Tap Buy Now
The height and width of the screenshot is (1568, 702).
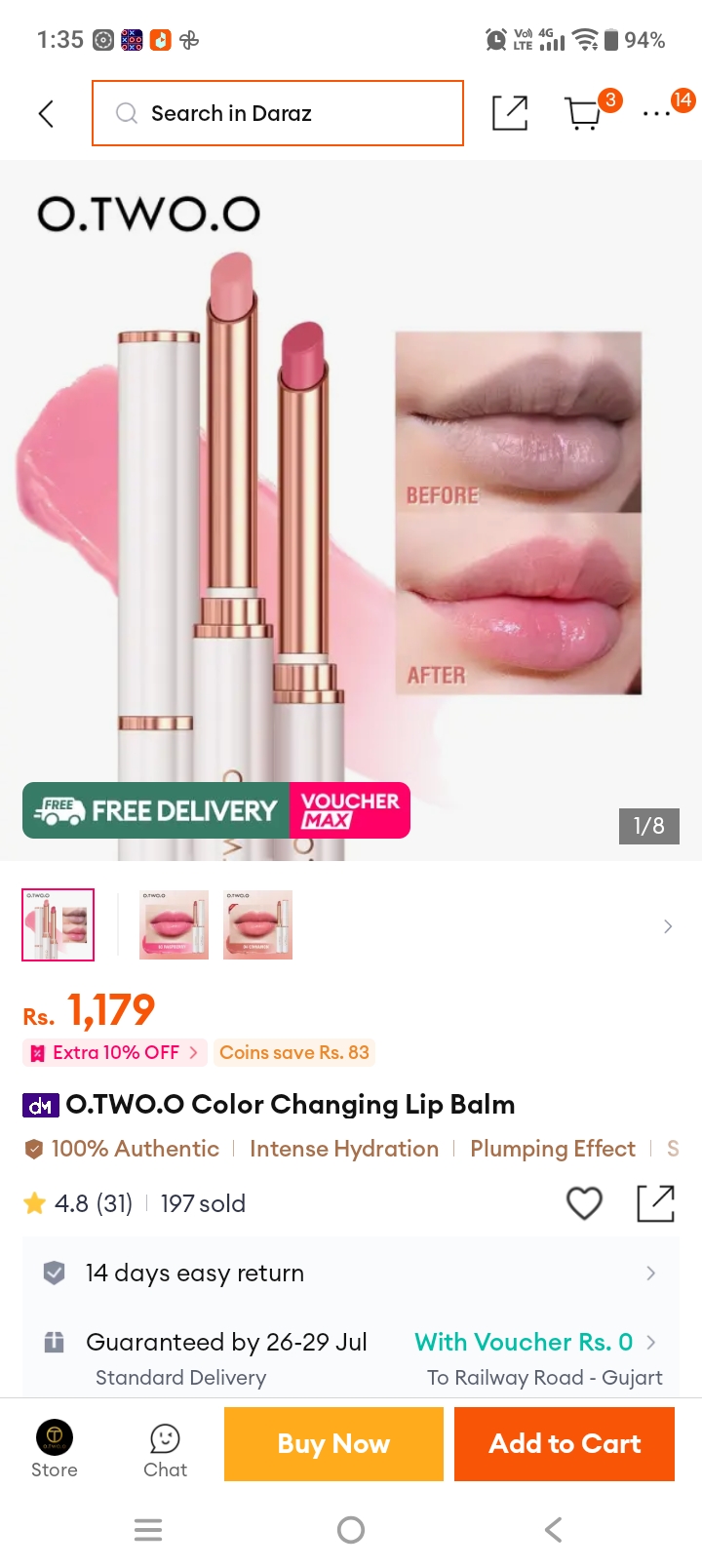pyautogui.click(x=333, y=1444)
